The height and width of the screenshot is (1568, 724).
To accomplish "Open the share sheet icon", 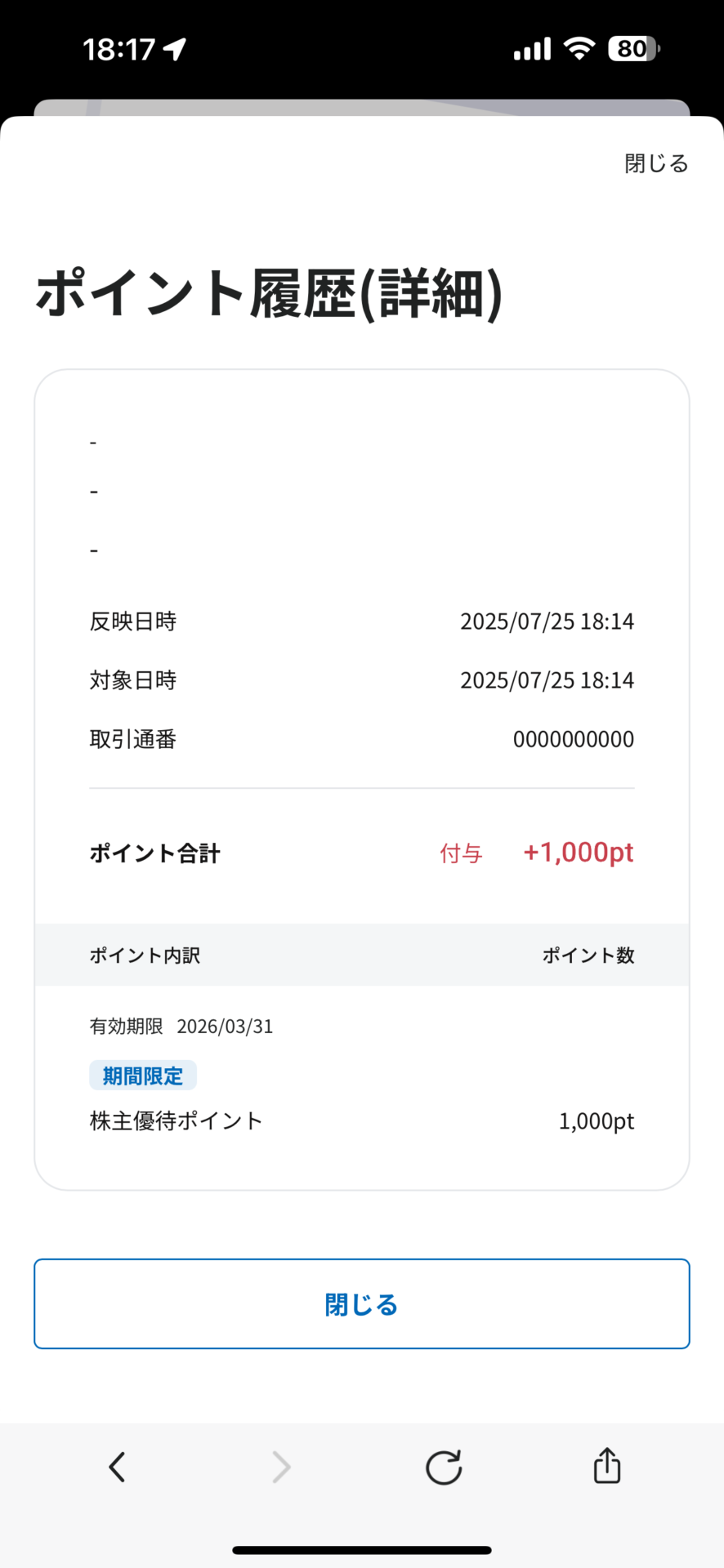I will pos(606,1465).
